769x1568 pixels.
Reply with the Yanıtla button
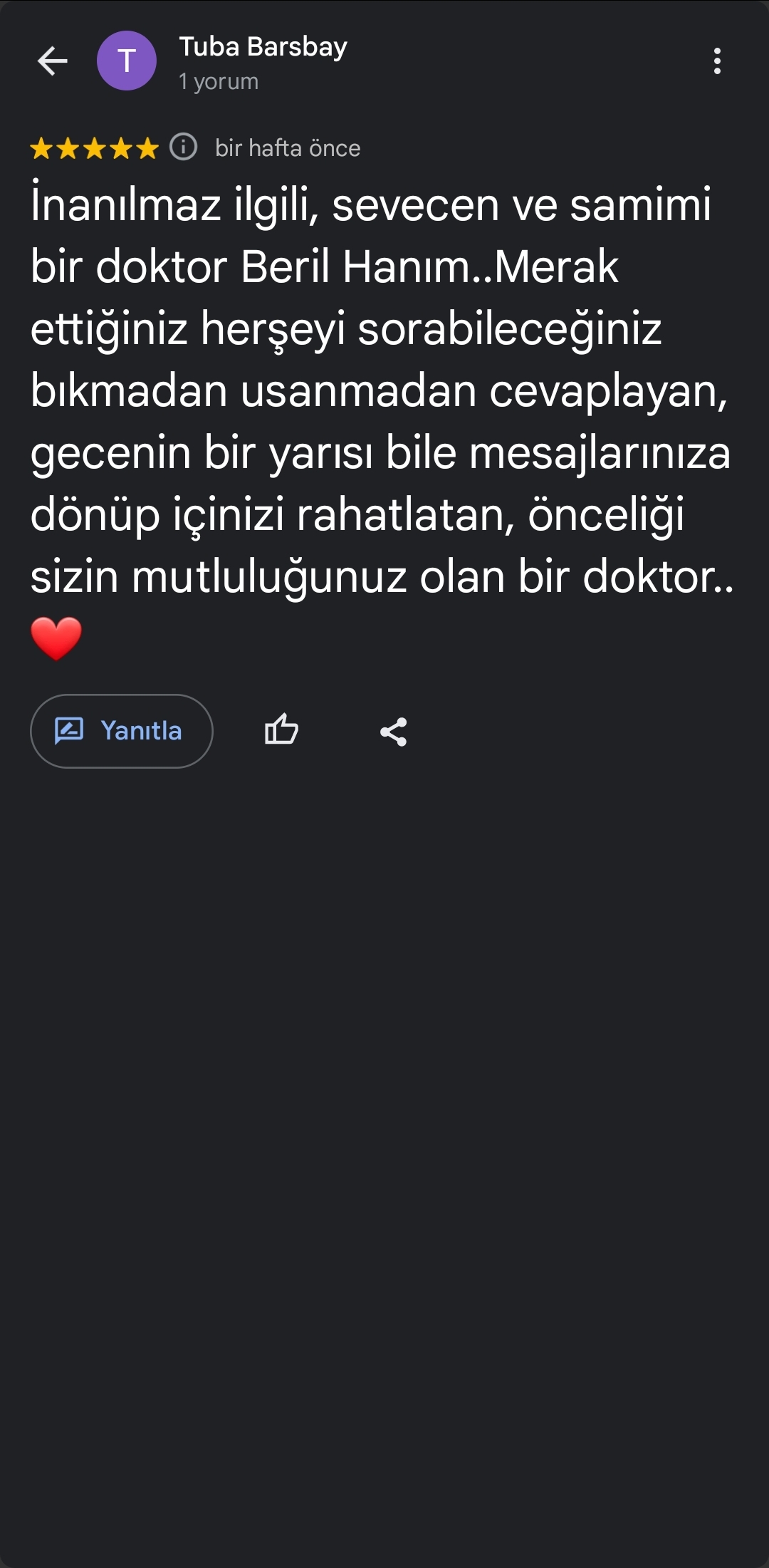click(x=122, y=731)
